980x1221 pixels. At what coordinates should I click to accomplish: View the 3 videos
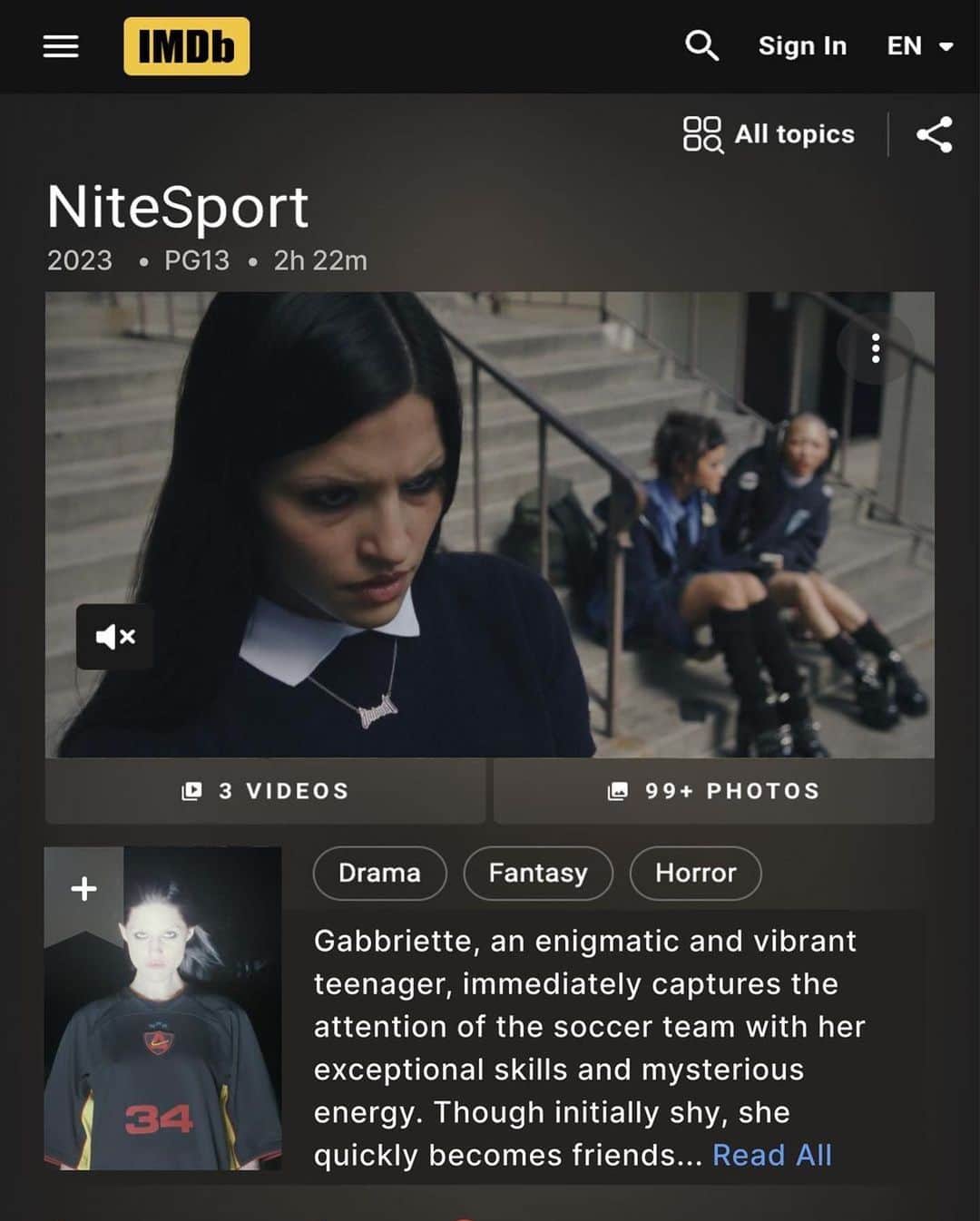(x=265, y=791)
